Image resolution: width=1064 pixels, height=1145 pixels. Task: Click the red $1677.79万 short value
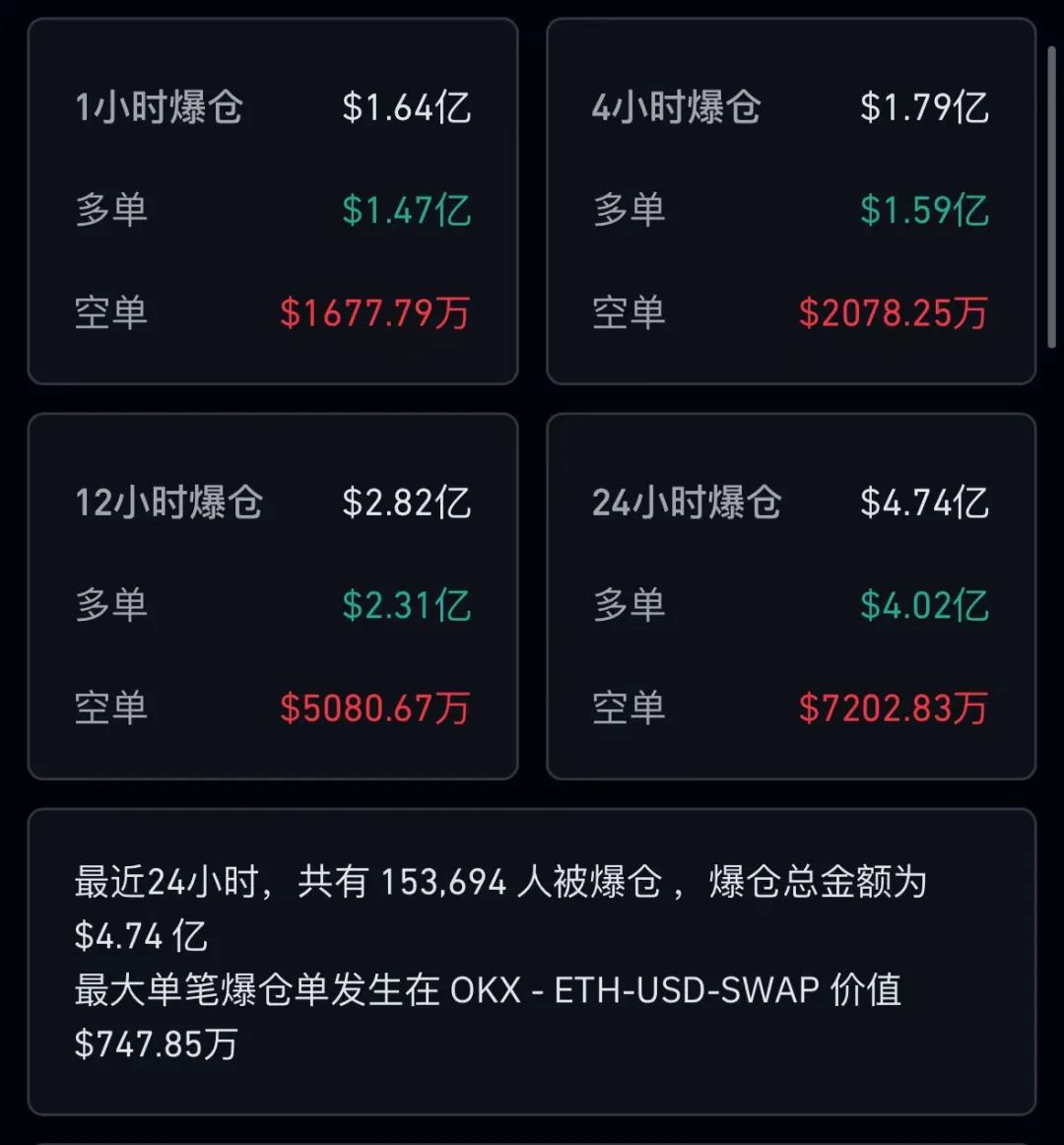pyautogui.click(x=375, y=313)
